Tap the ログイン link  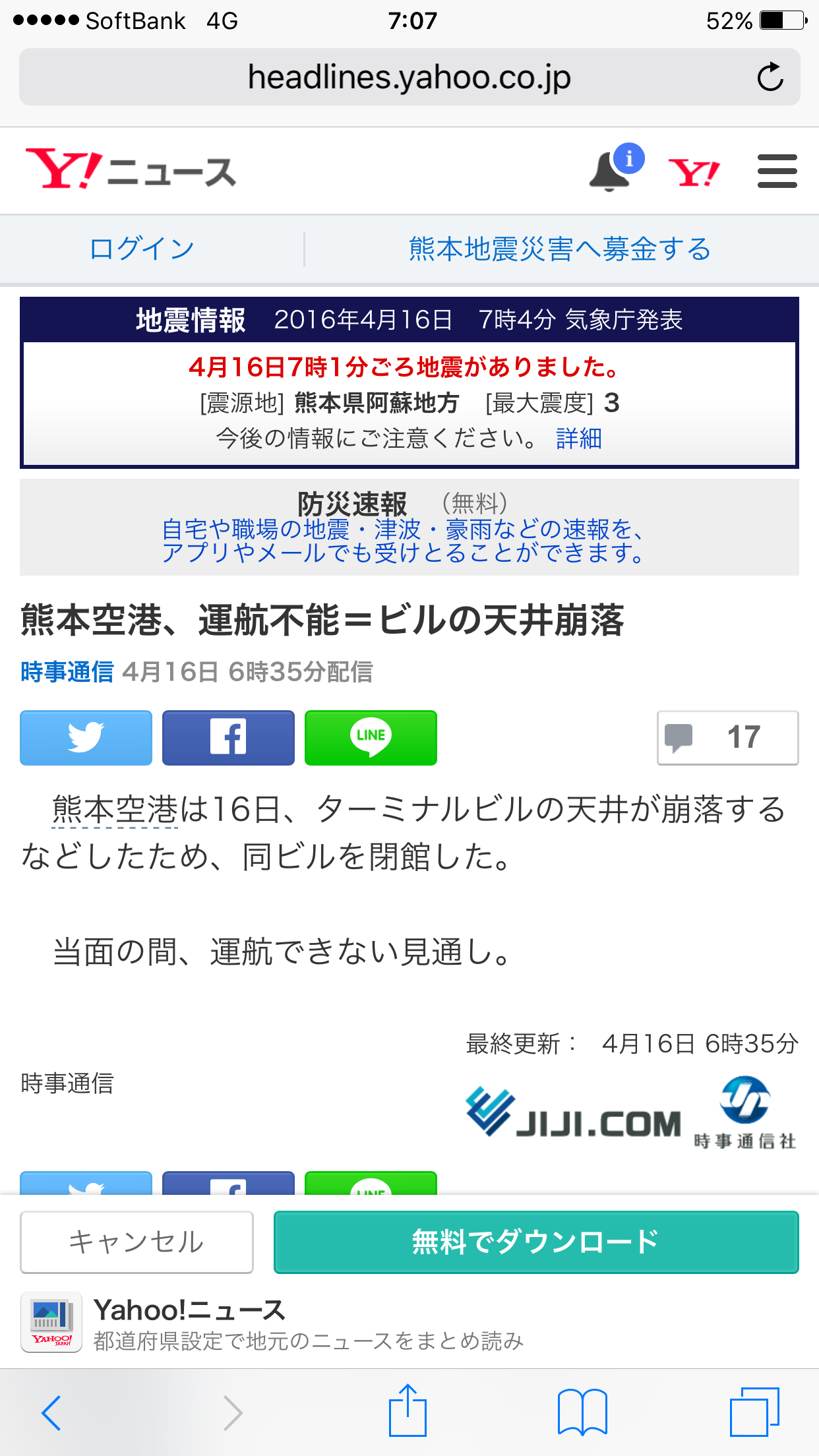(142, 249)
